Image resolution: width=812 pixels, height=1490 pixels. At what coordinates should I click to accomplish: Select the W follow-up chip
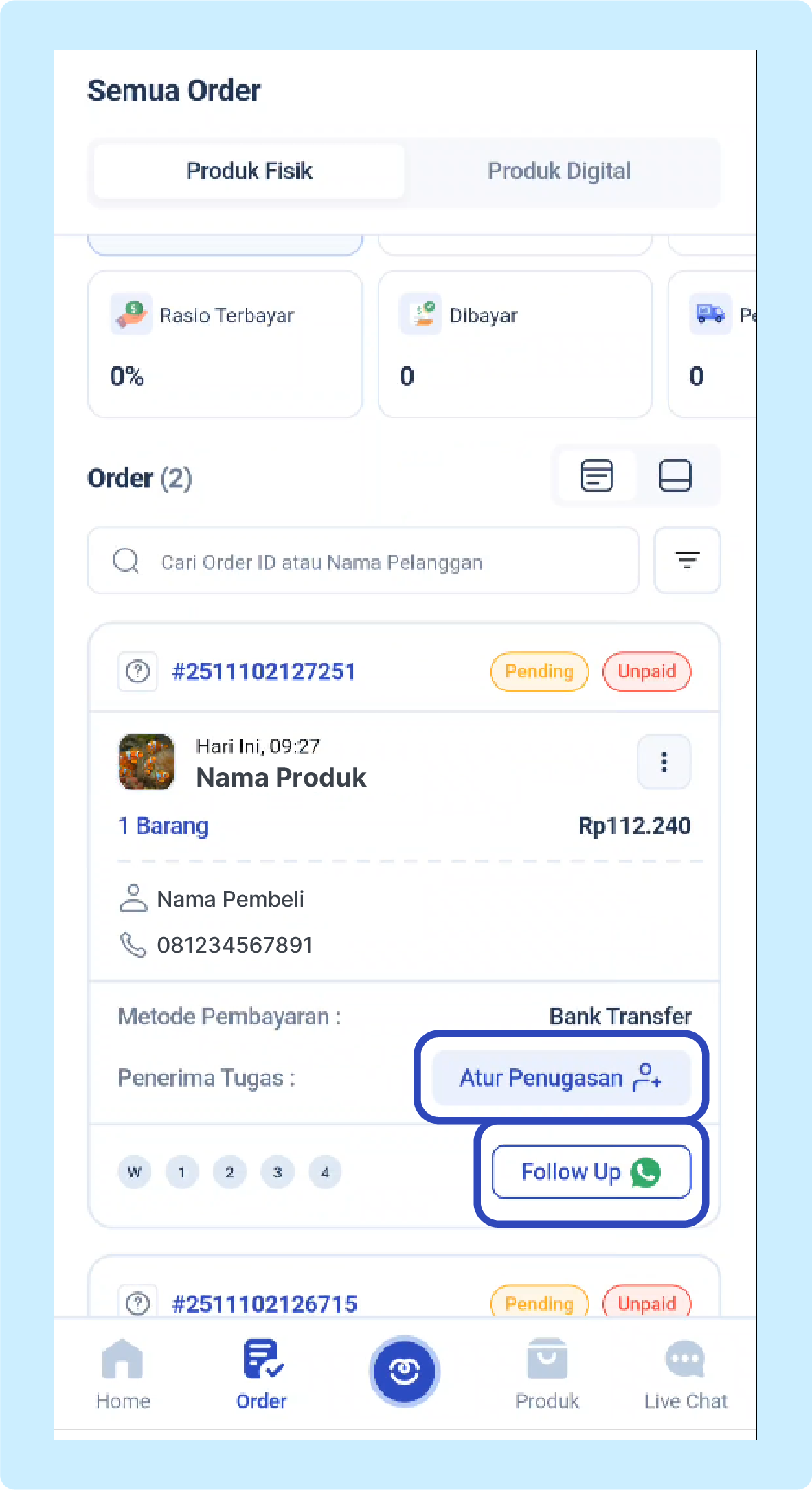pyautogui.click(x=135, y=1172)
